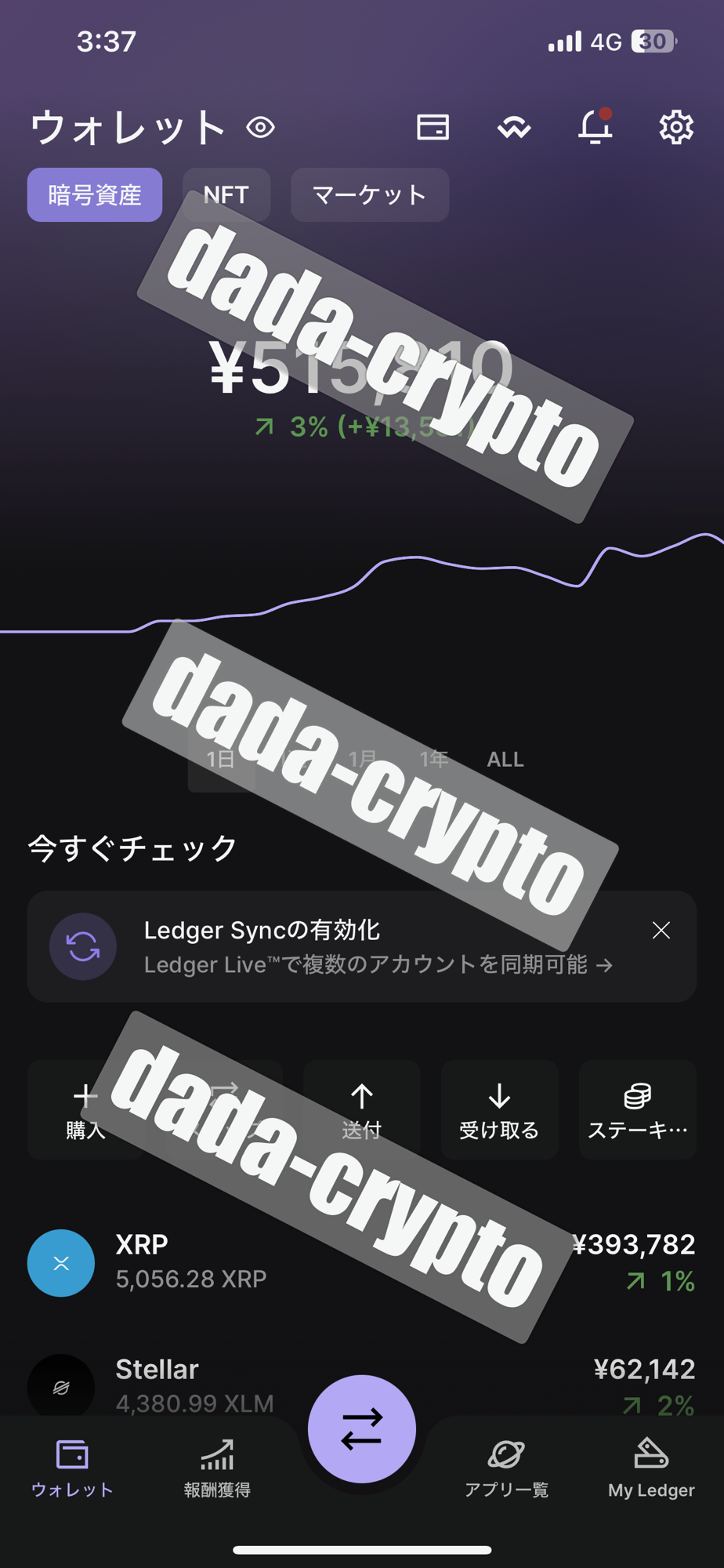
Task: Switch to the NFT tab
Action: pos(226,194)
